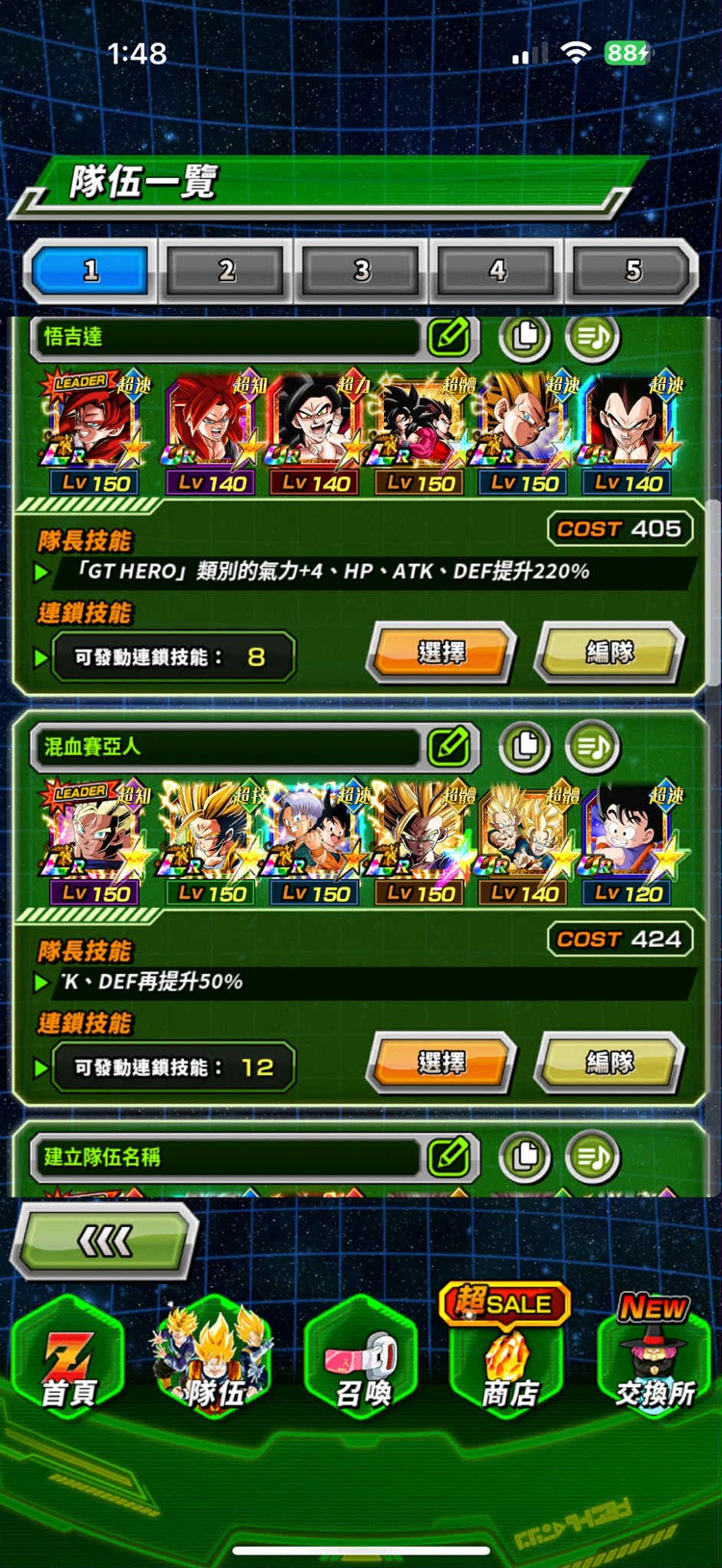Tap 編隊 for the 混血賽亞人 team

click(610, 1063)
